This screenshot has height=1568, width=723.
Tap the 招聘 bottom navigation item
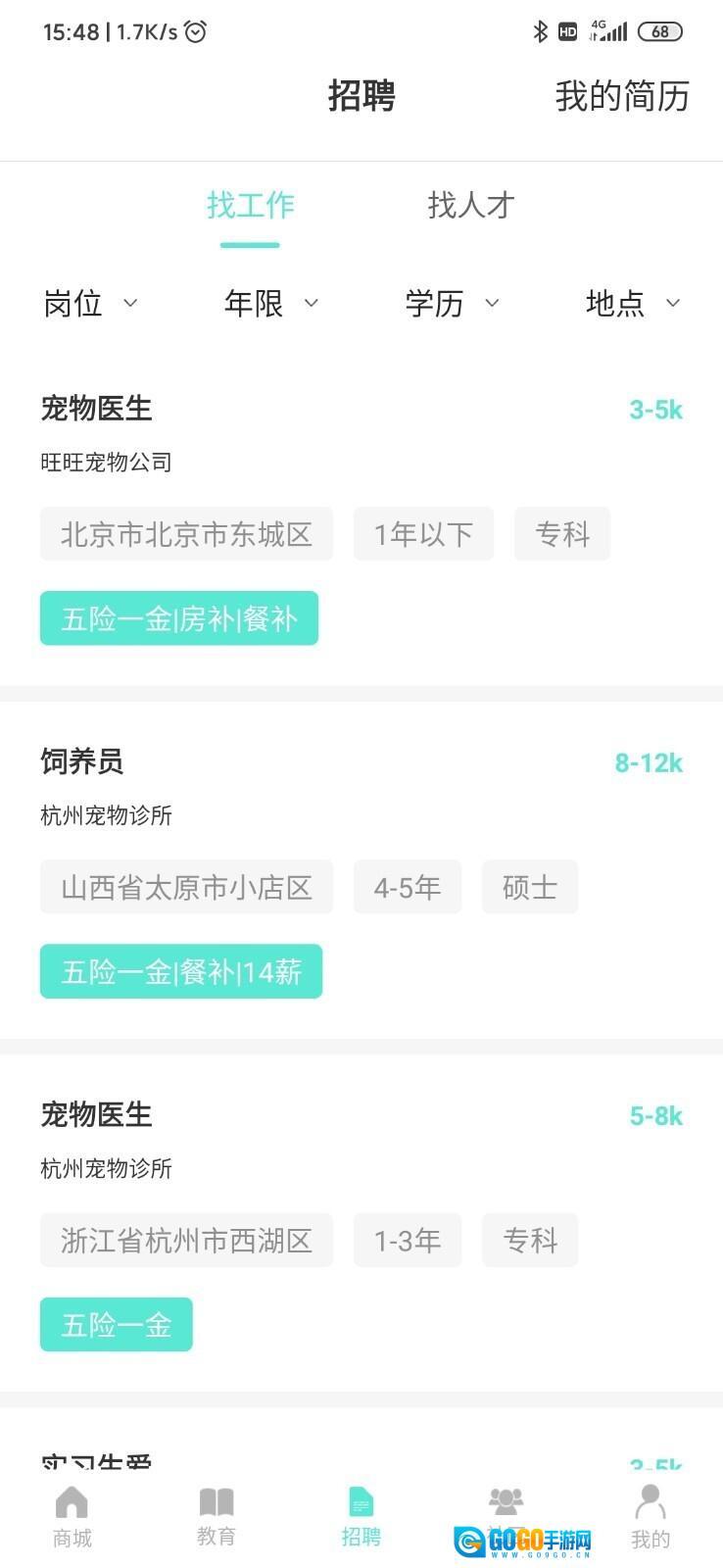coord(361,1517)
